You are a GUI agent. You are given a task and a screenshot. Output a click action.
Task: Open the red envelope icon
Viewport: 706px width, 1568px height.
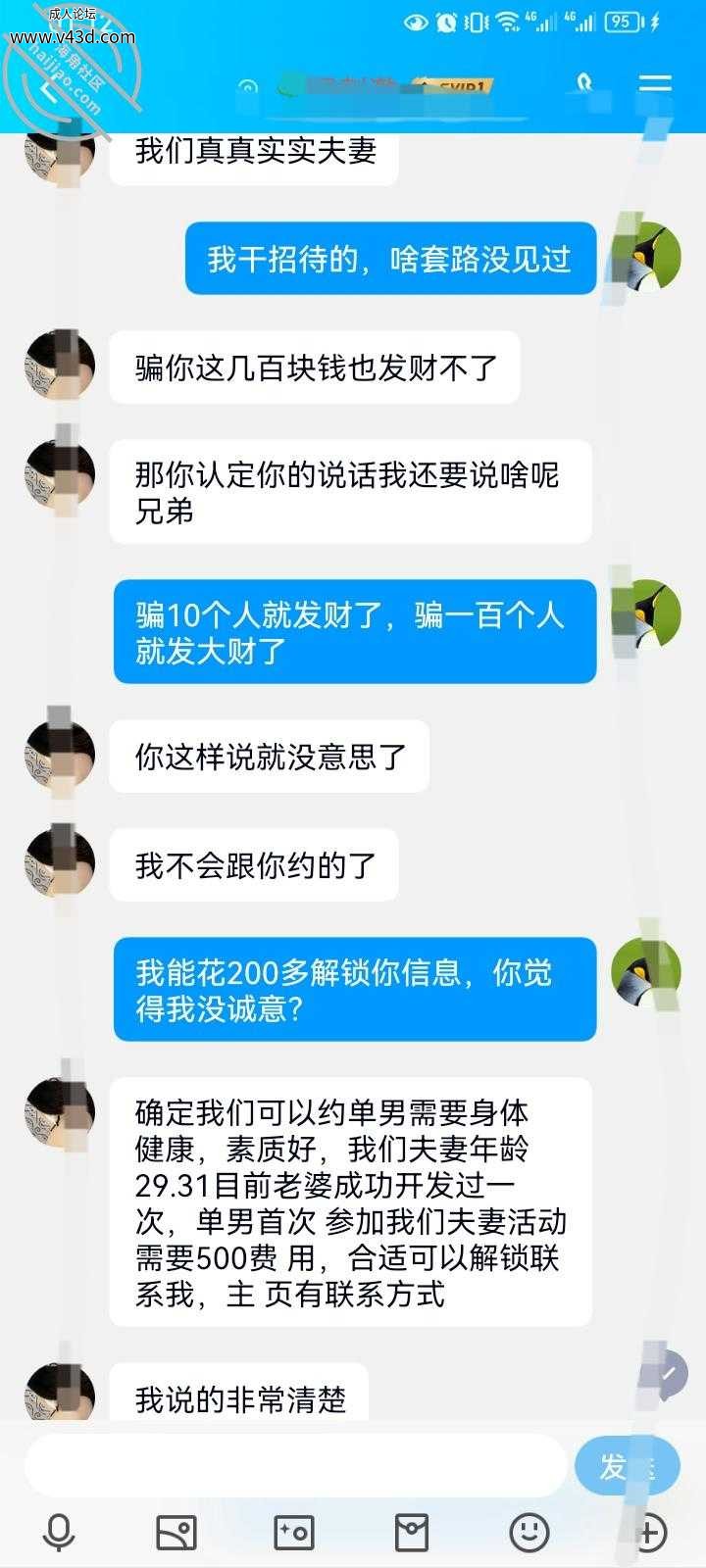412,1532
